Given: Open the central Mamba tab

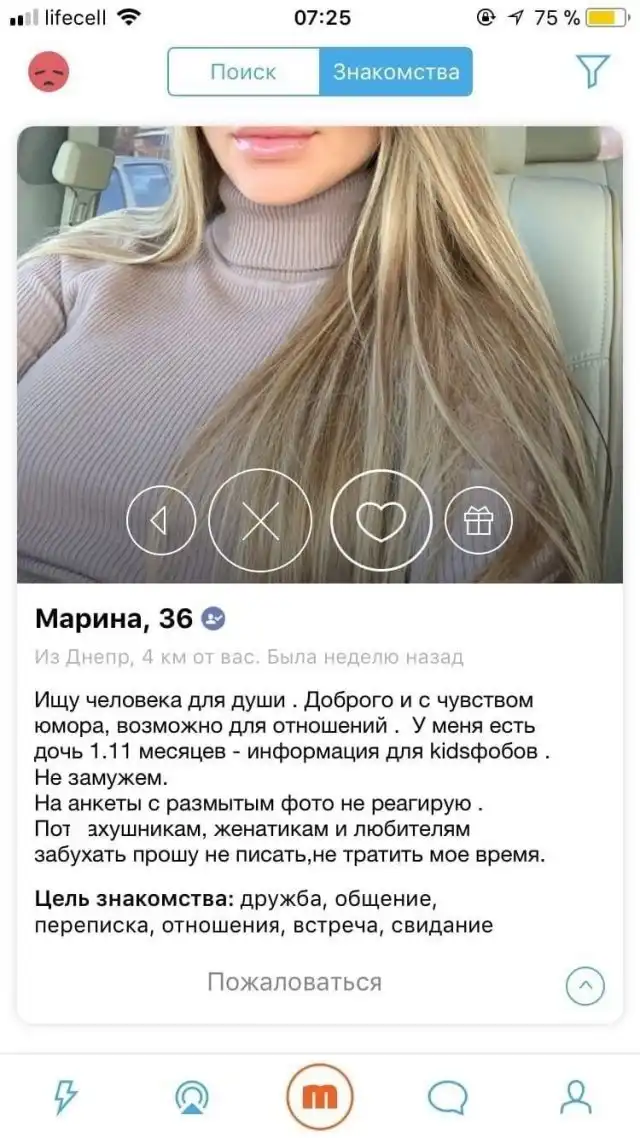Looking at the screenshot, I should (320, 1097).
